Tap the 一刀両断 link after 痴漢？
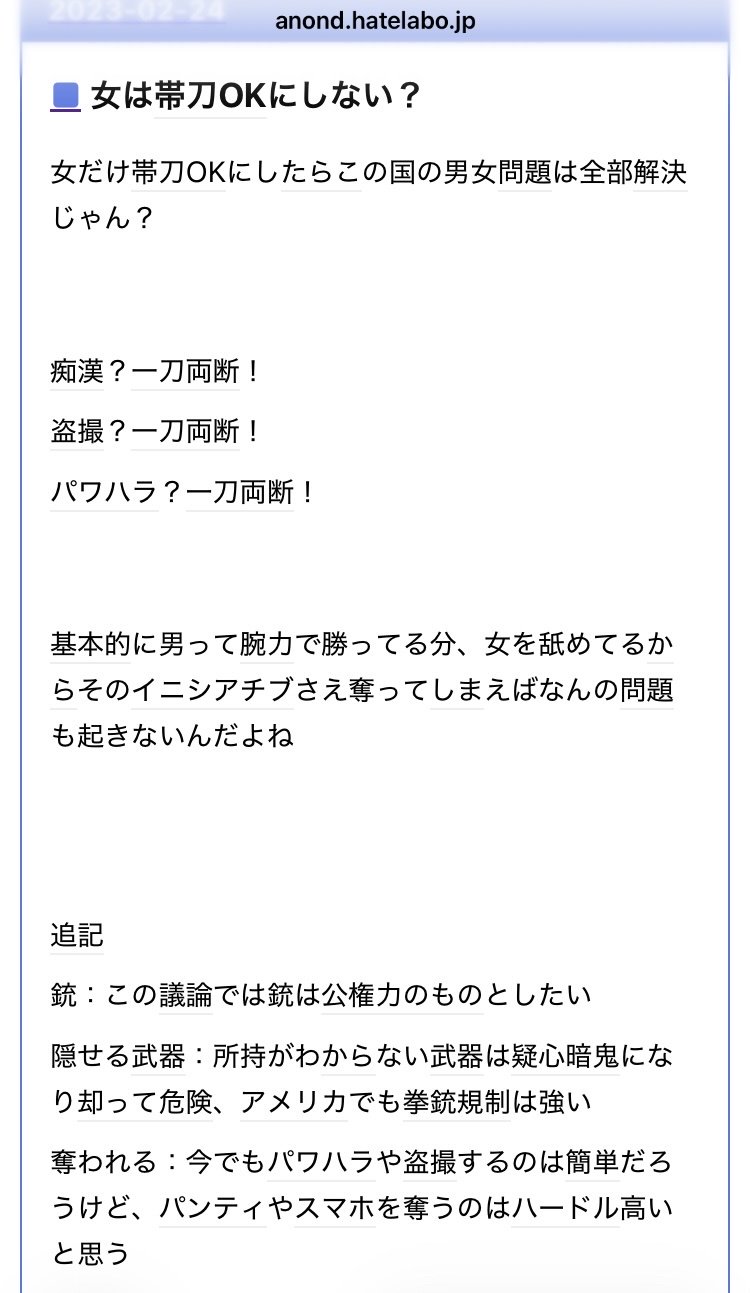This screenshot has height=1293, width=750. [186, 372]
